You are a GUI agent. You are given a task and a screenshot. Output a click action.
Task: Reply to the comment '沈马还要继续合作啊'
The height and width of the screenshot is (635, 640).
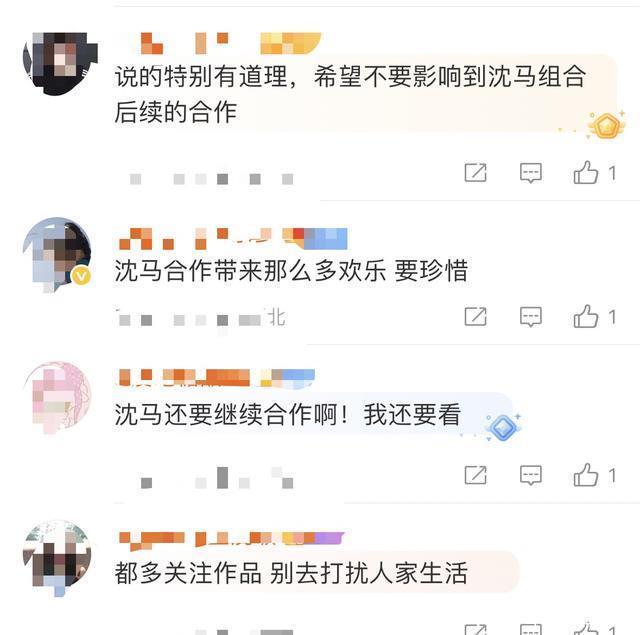[531, 475]
